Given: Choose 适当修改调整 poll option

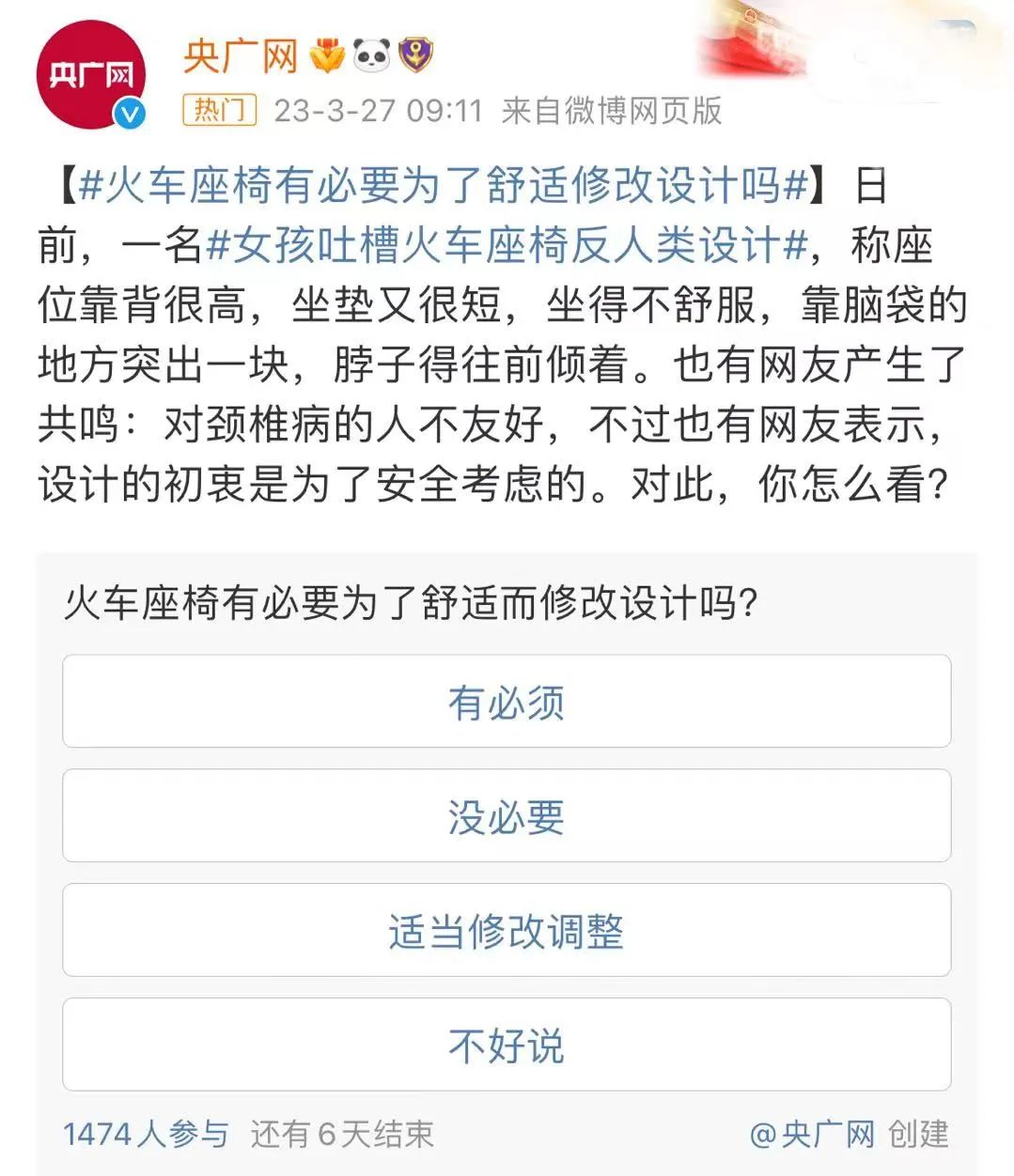Looking at the screenshot, I should 507,931.
